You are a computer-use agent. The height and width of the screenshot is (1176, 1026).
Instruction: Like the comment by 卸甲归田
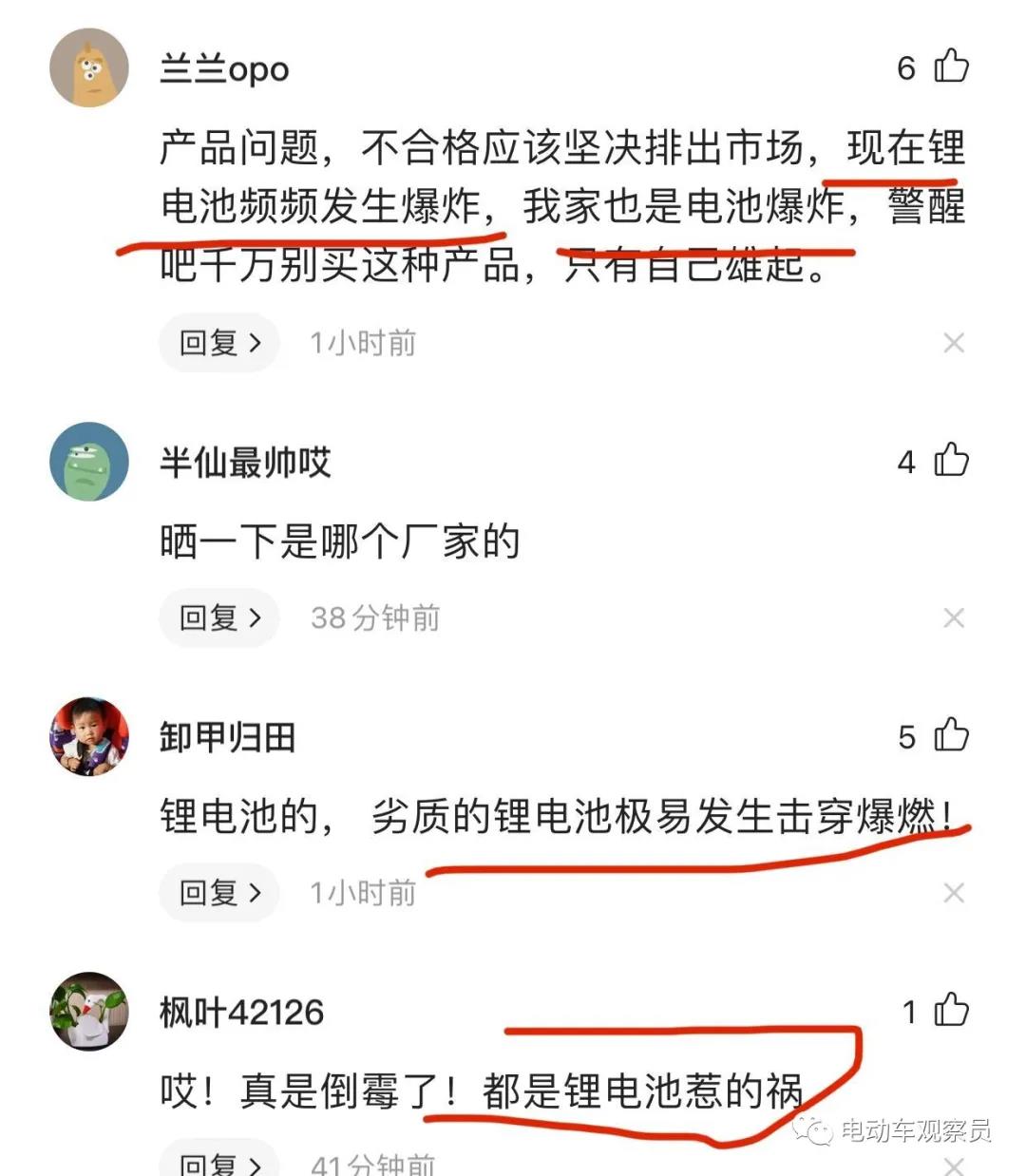[x=951, y=735]
